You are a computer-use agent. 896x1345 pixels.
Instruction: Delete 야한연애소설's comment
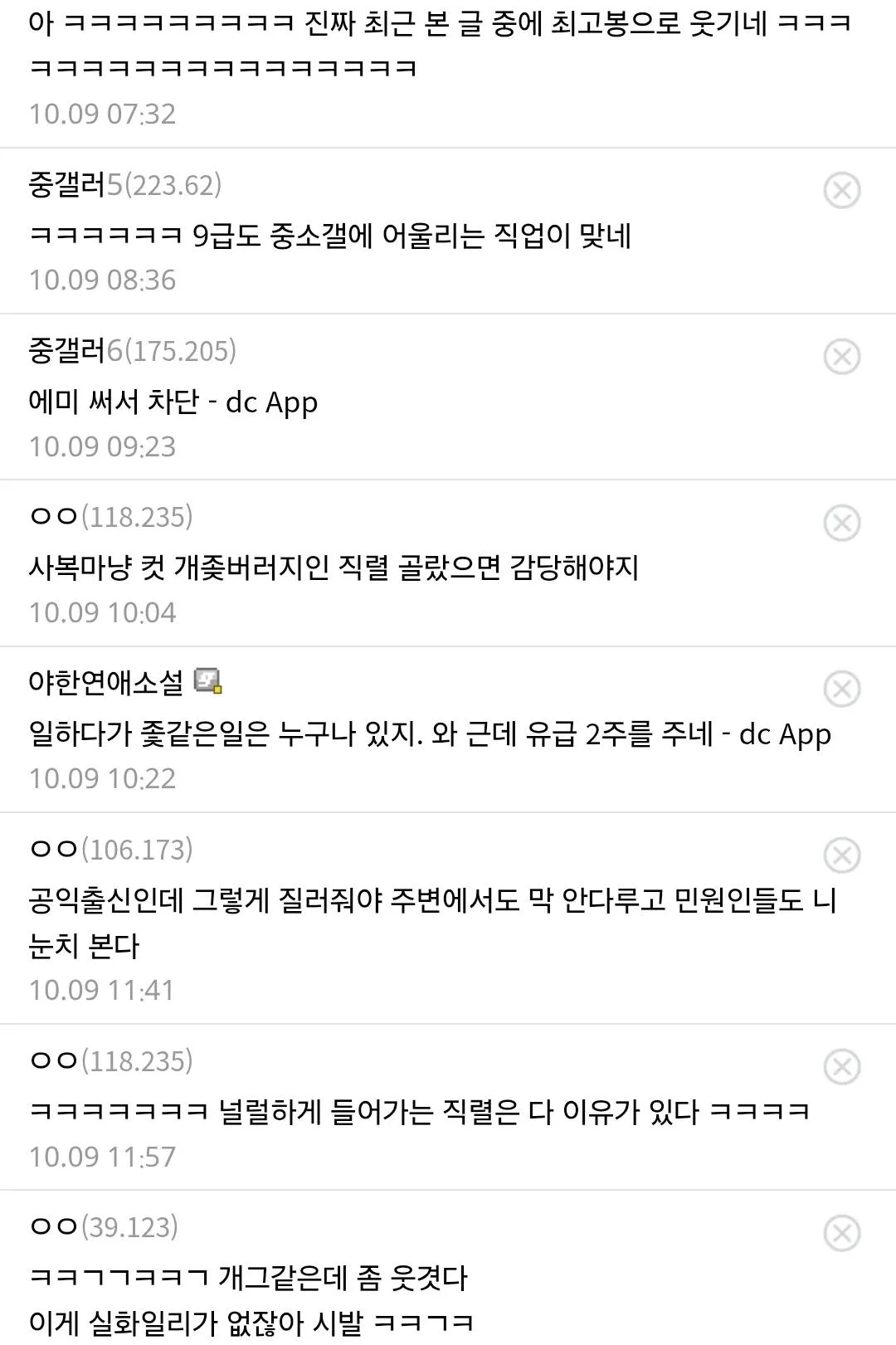pos(841,690)
